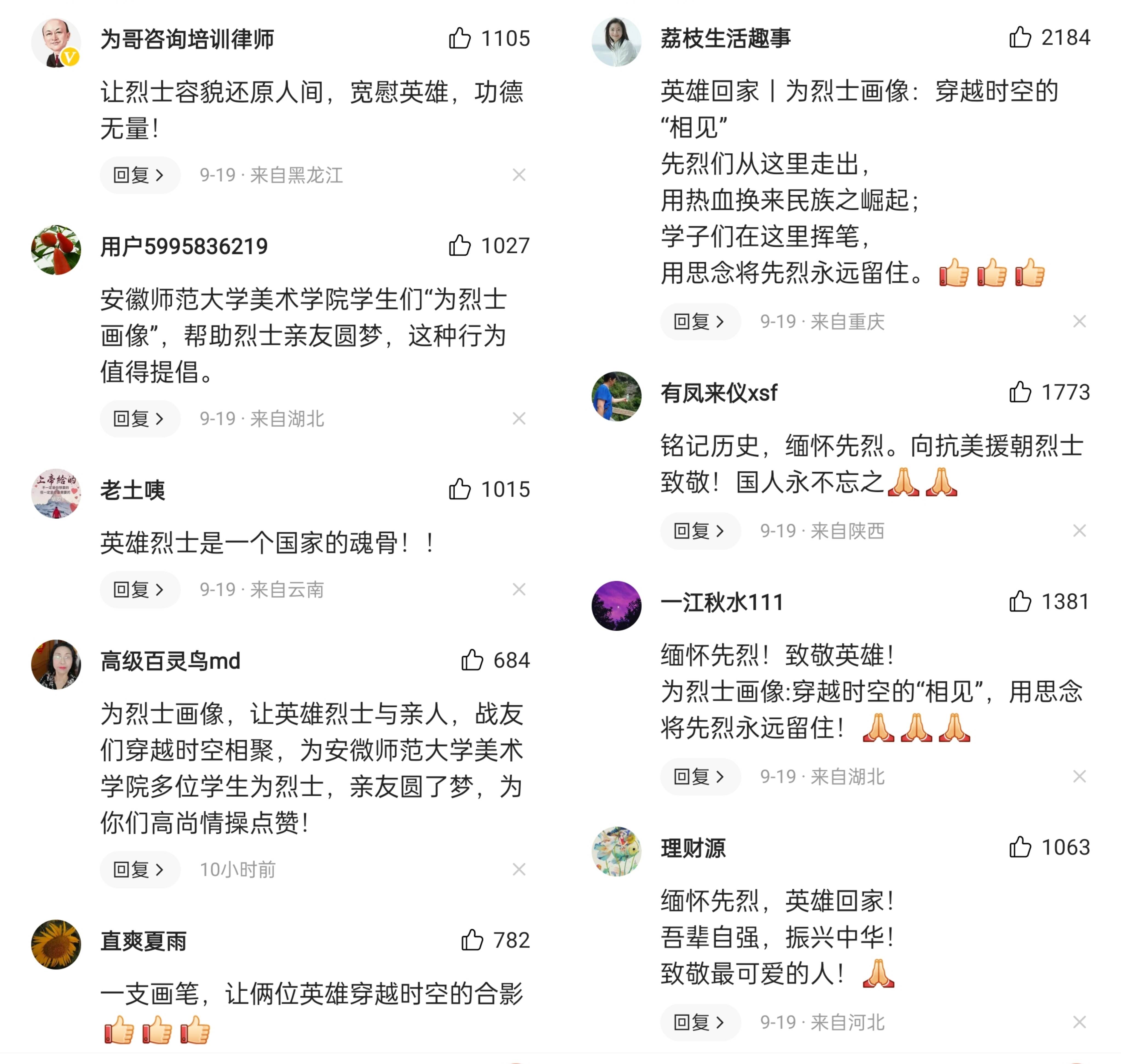
Task: Reply to 荔枝生活趣事's comment
Action: point(700,321)
